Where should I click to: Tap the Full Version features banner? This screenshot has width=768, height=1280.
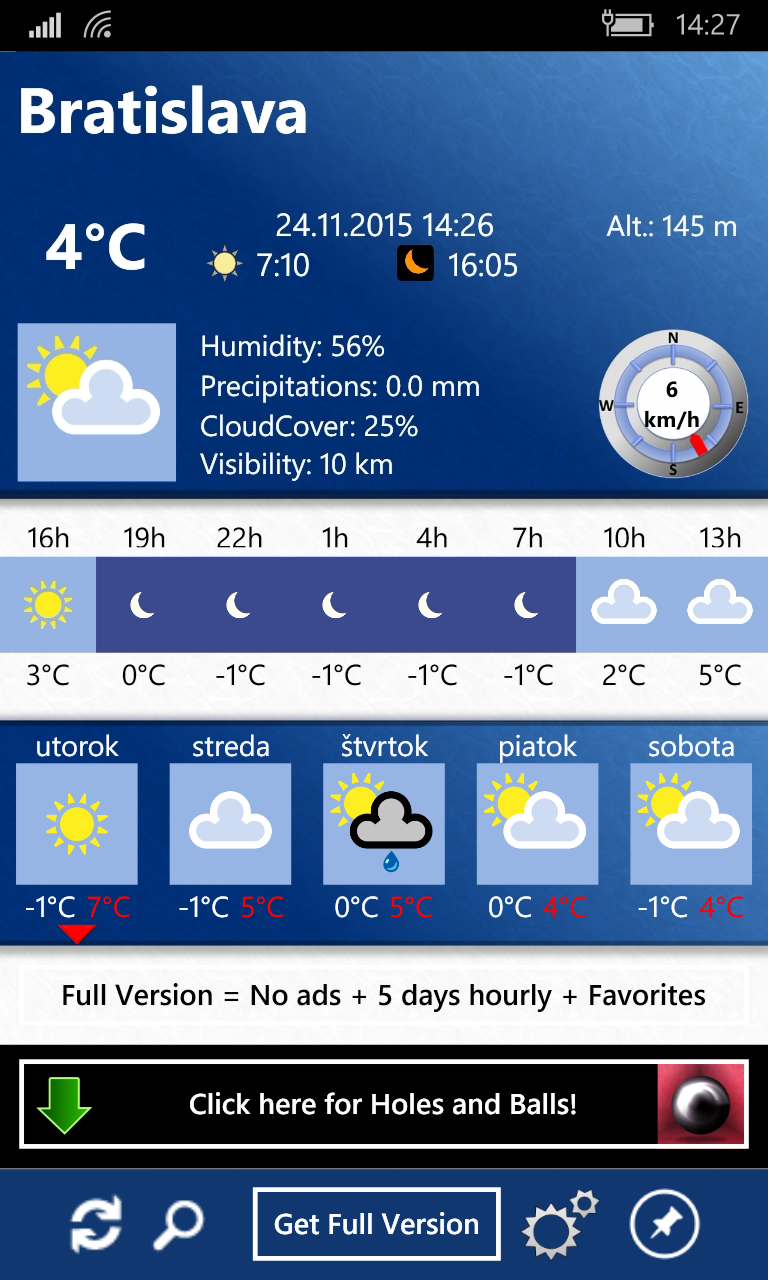pyautogui.click(x=384, y=996)
